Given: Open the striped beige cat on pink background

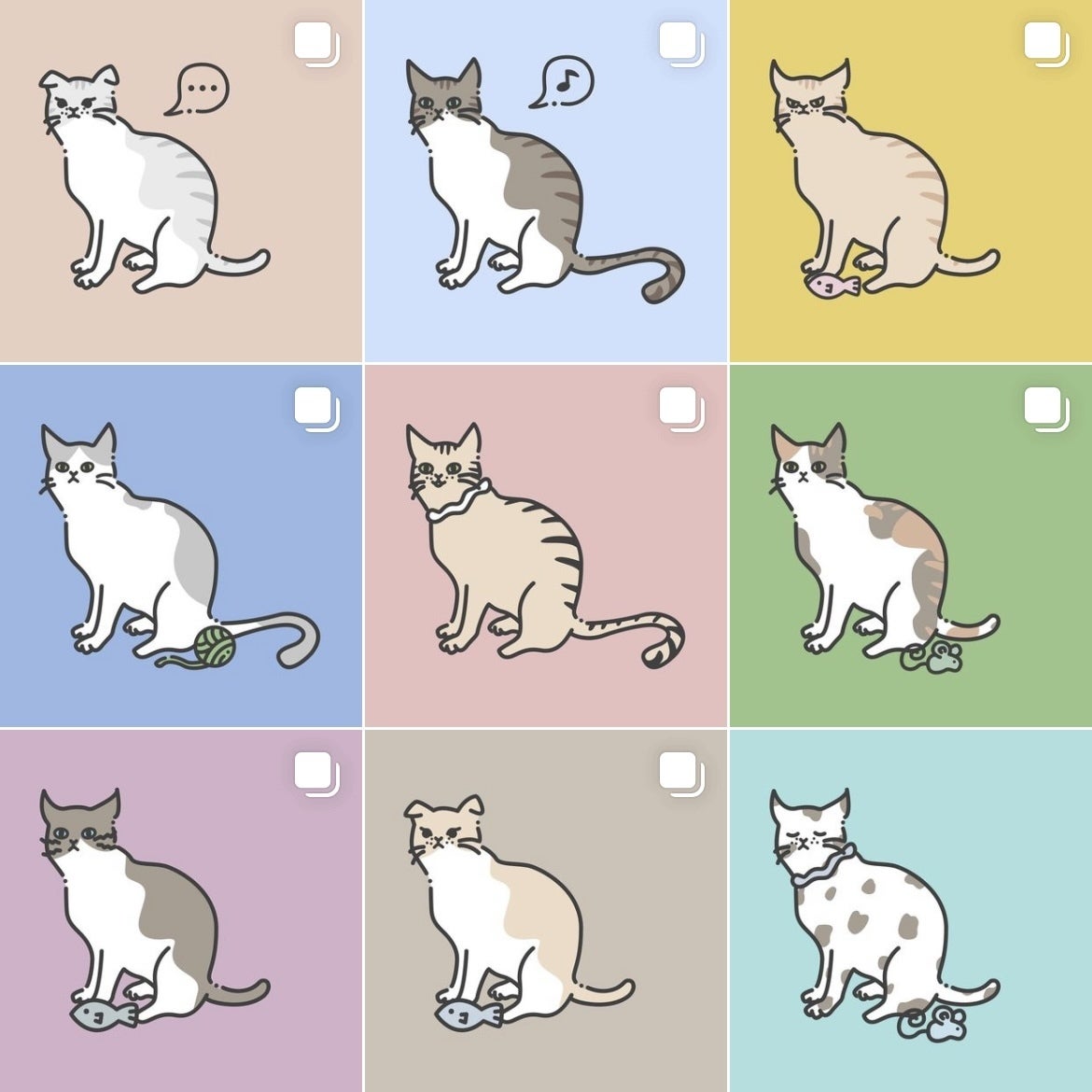Looking at the screenshot, I should pos(545,545).
